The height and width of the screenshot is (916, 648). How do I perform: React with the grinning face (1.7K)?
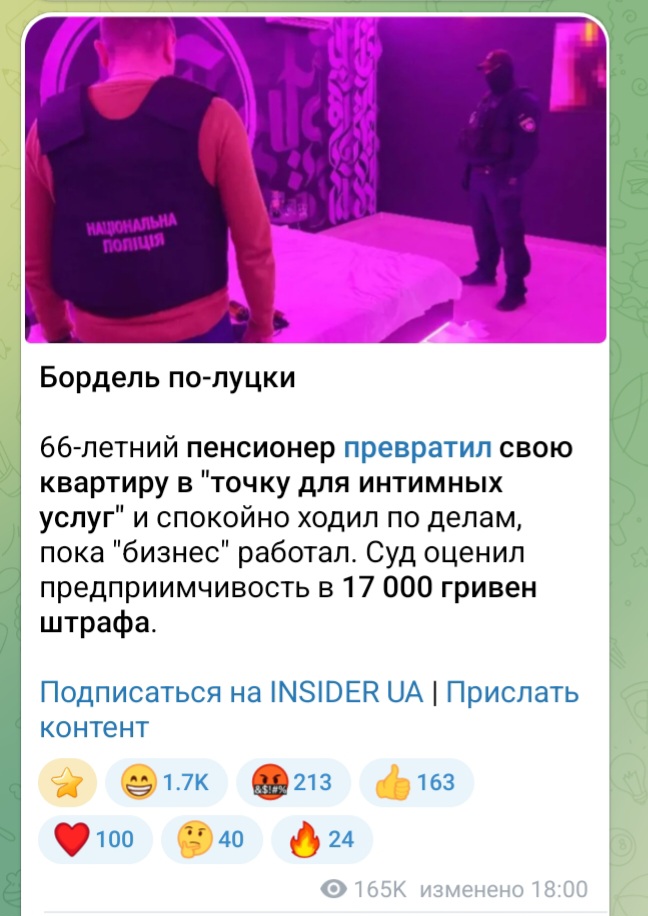[165, 783]
